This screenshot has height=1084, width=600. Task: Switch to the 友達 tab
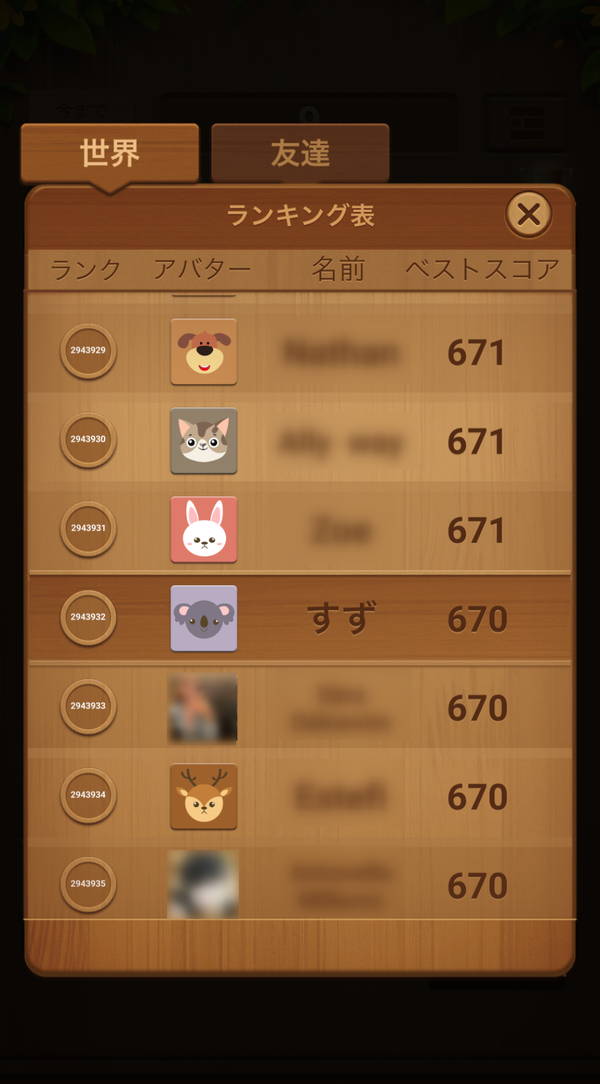tap(300, 153)
